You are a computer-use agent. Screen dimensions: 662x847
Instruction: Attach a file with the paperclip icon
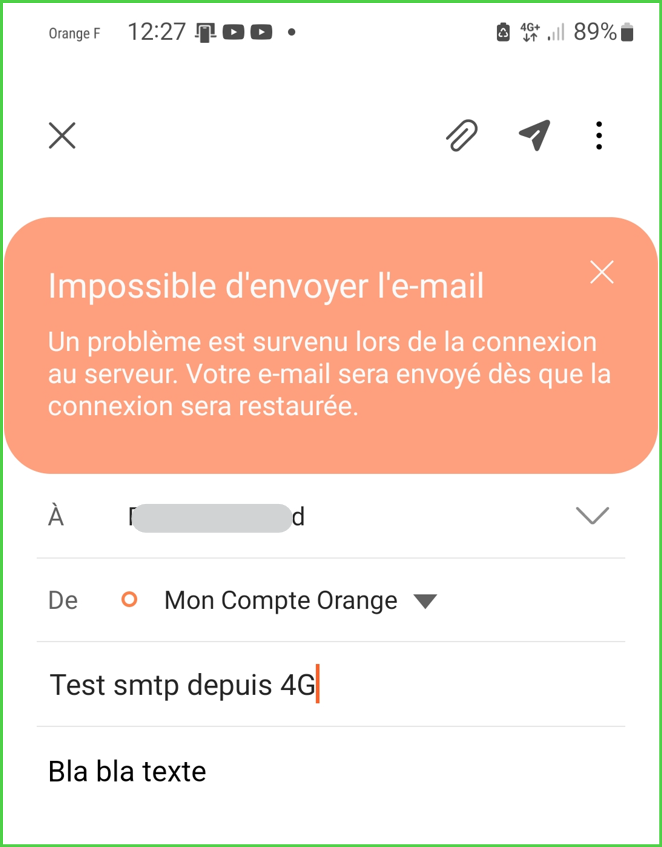pyautogui.click(x=462, y=135)
